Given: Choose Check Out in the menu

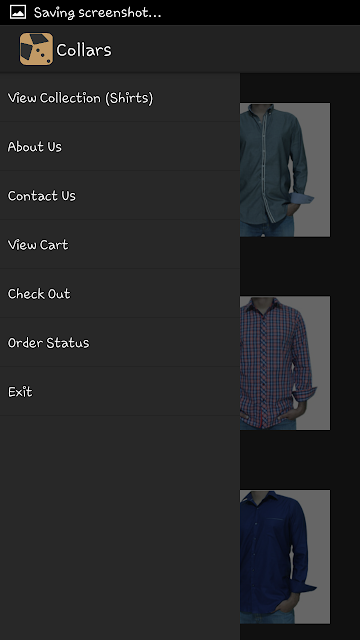Looking at the screenshot, I should 120,293.
